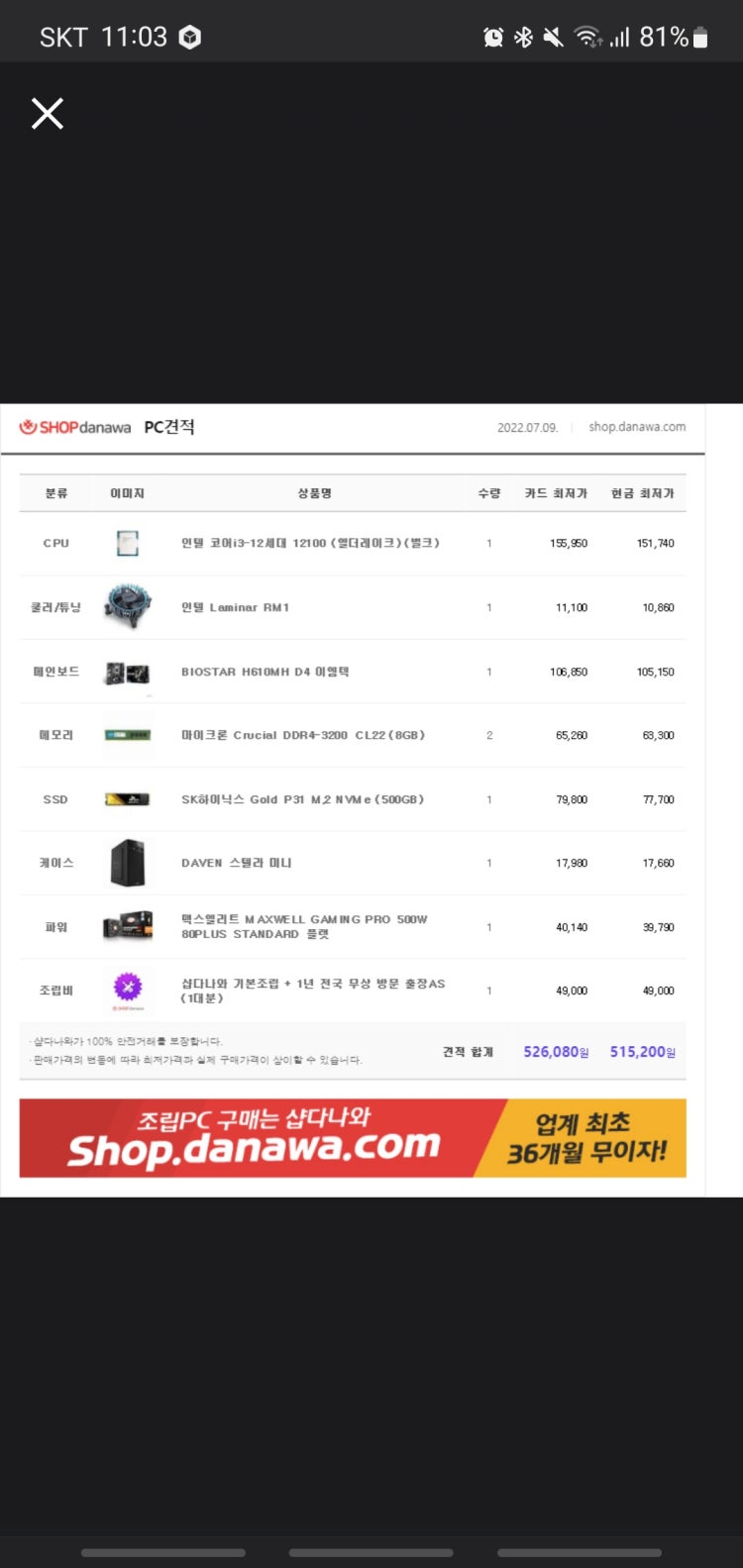View the BIOSTAR H610MH motherboard thumbnail
Screen dimensions: 743x1568
(127, 672)
